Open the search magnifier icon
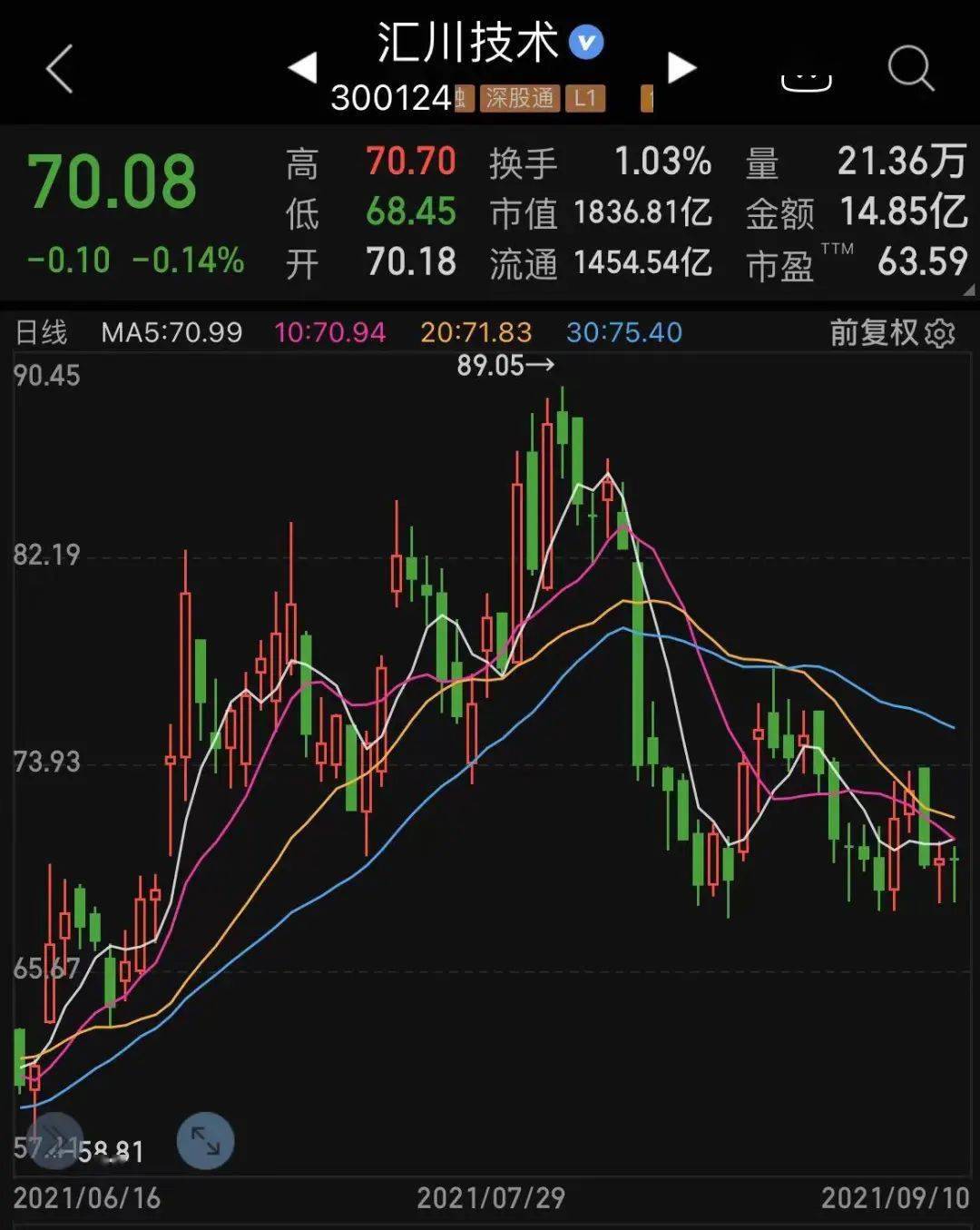Viewport: 980px width, 1230px height. (x=910, y=68)
